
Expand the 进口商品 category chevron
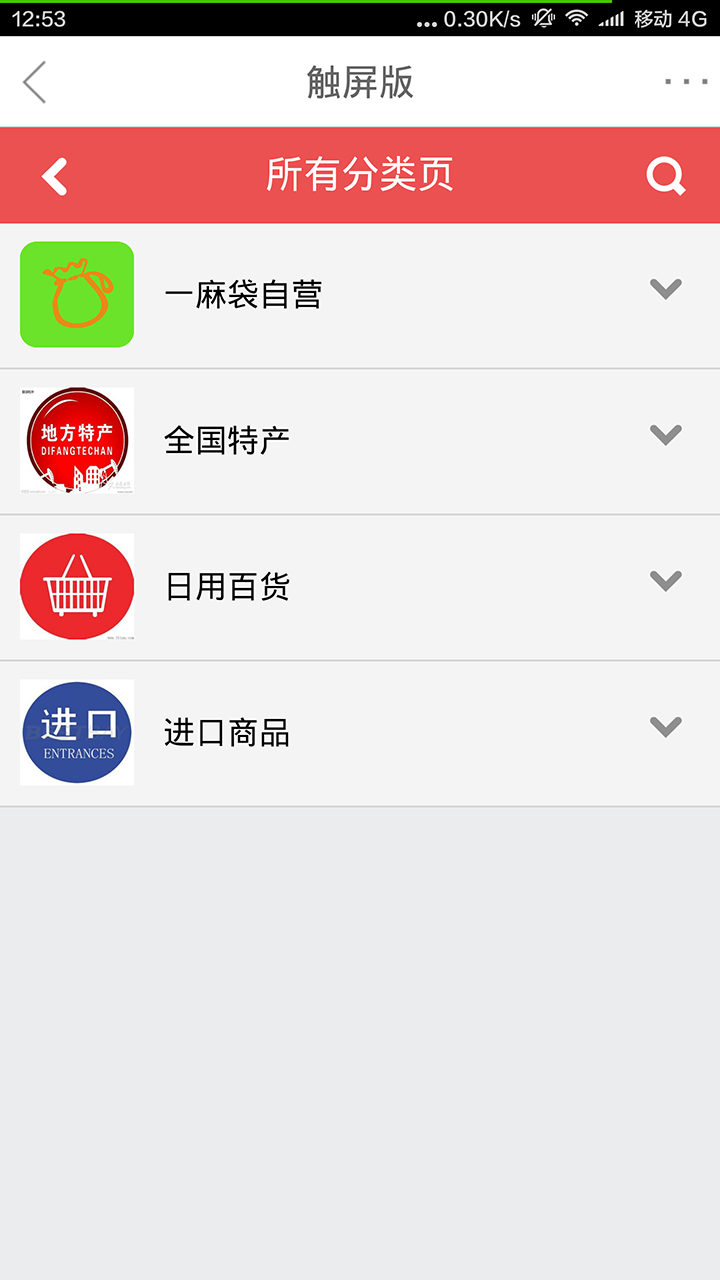pyautogui.click(x=663, y=726)
